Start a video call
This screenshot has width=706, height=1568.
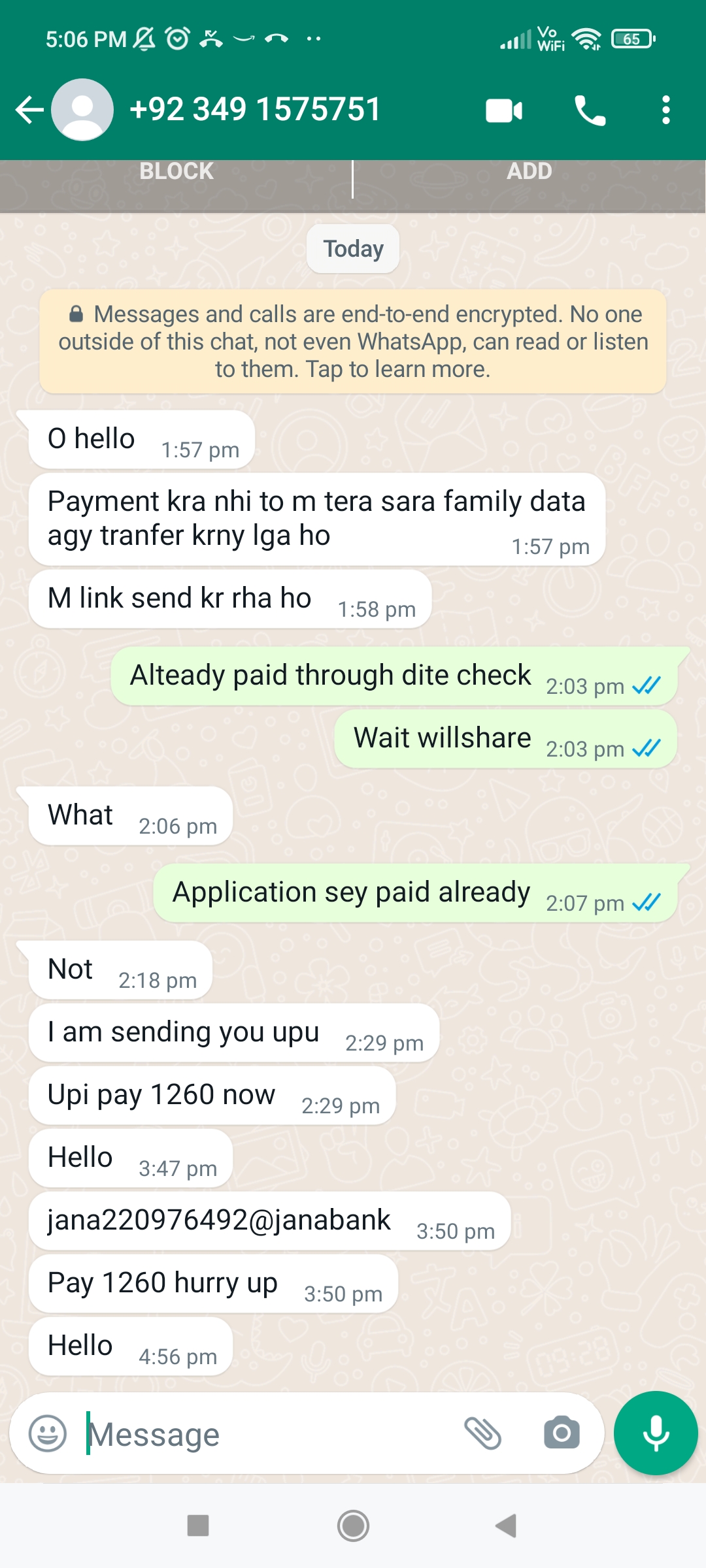click(x=504, y=110)
